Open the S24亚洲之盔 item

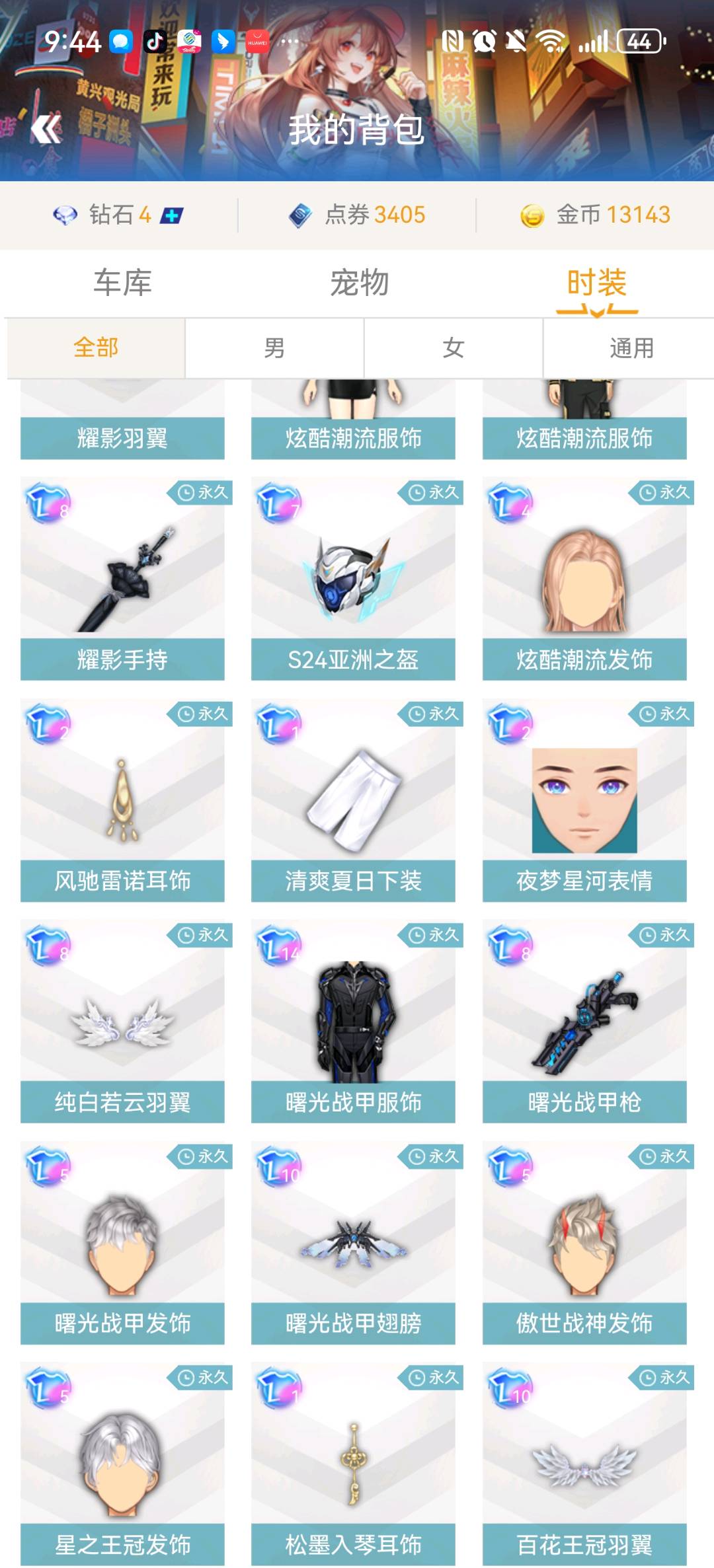click(x=353, y=578)
